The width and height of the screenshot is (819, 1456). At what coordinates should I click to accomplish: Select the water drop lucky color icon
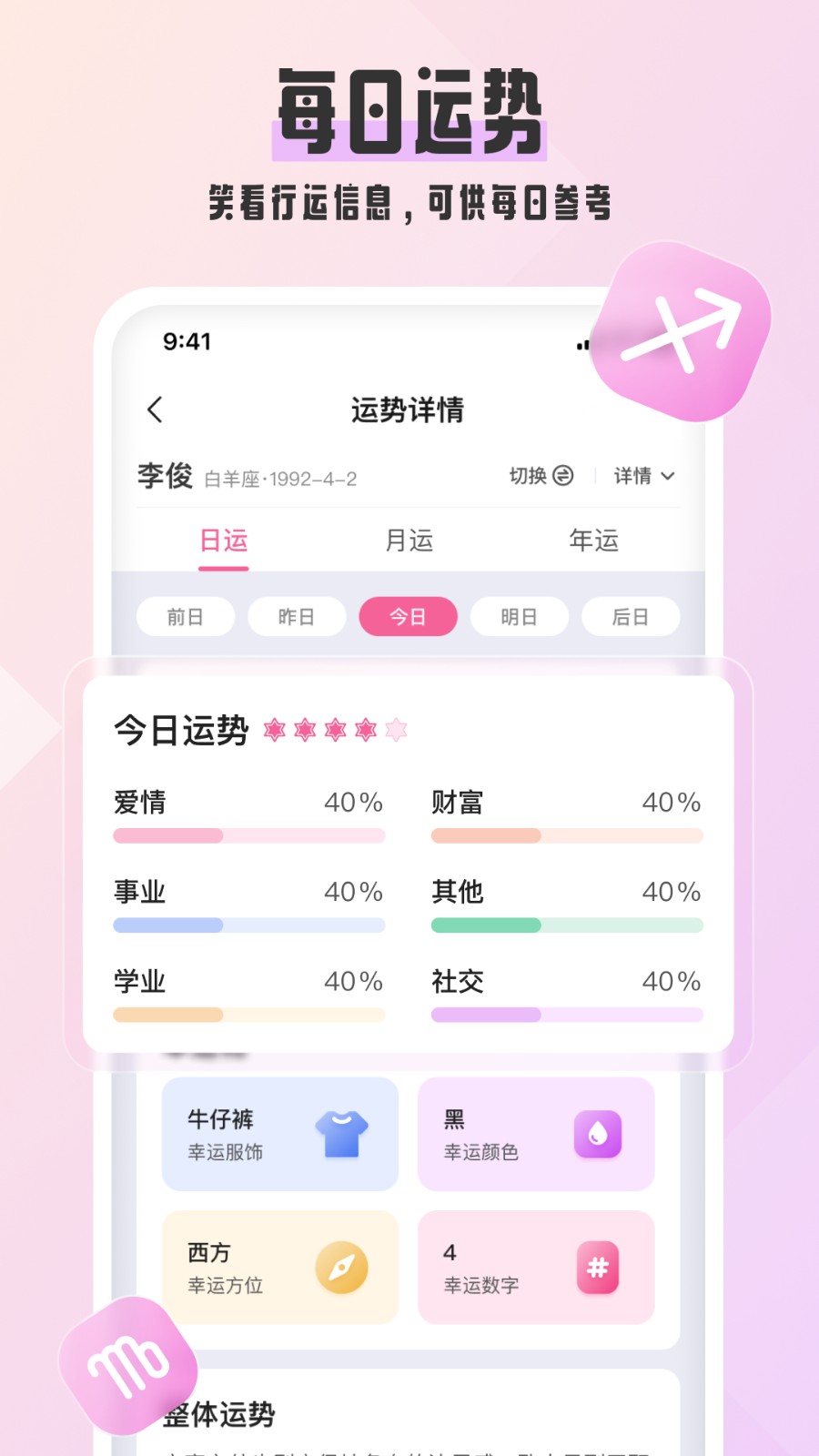tap(598, 1135)
